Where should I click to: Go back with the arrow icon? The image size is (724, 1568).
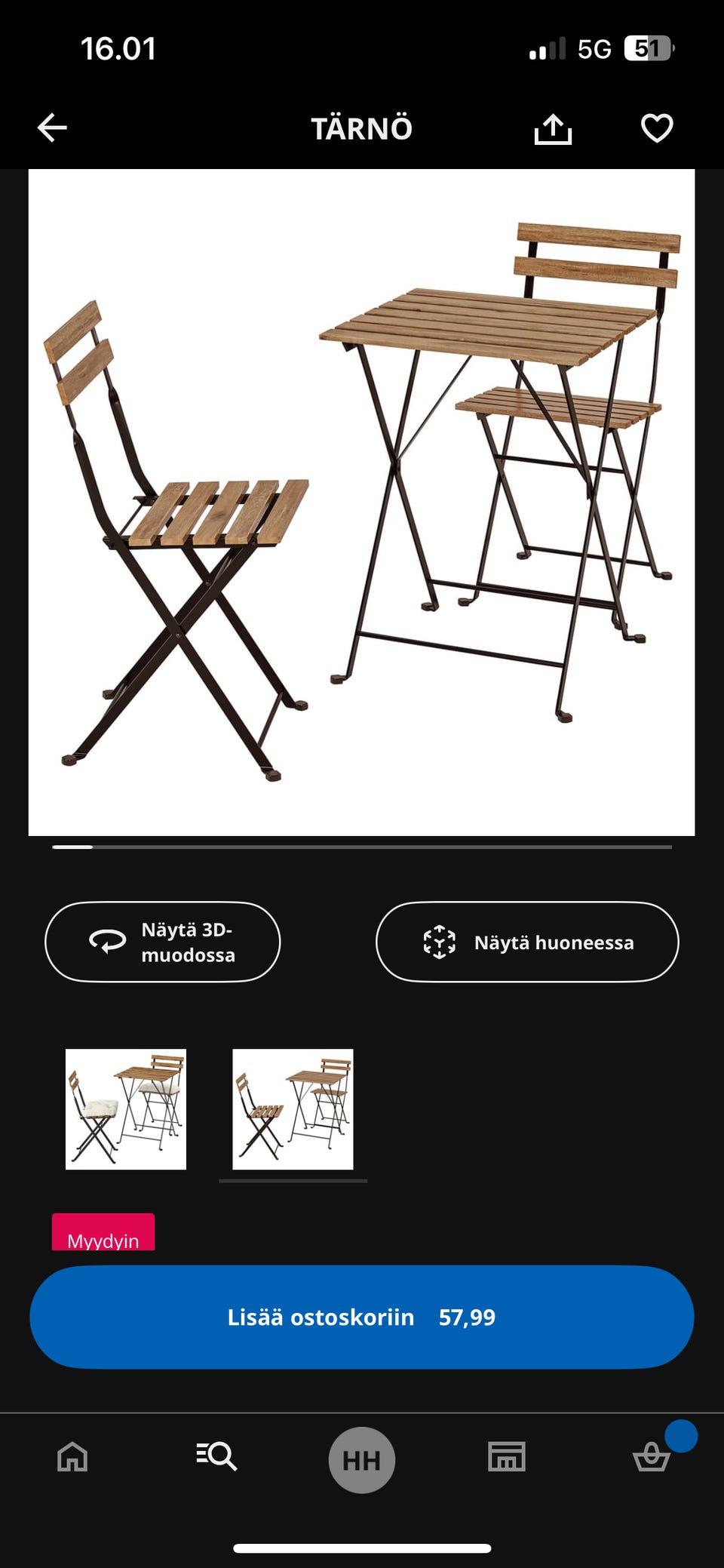[52, 128]
